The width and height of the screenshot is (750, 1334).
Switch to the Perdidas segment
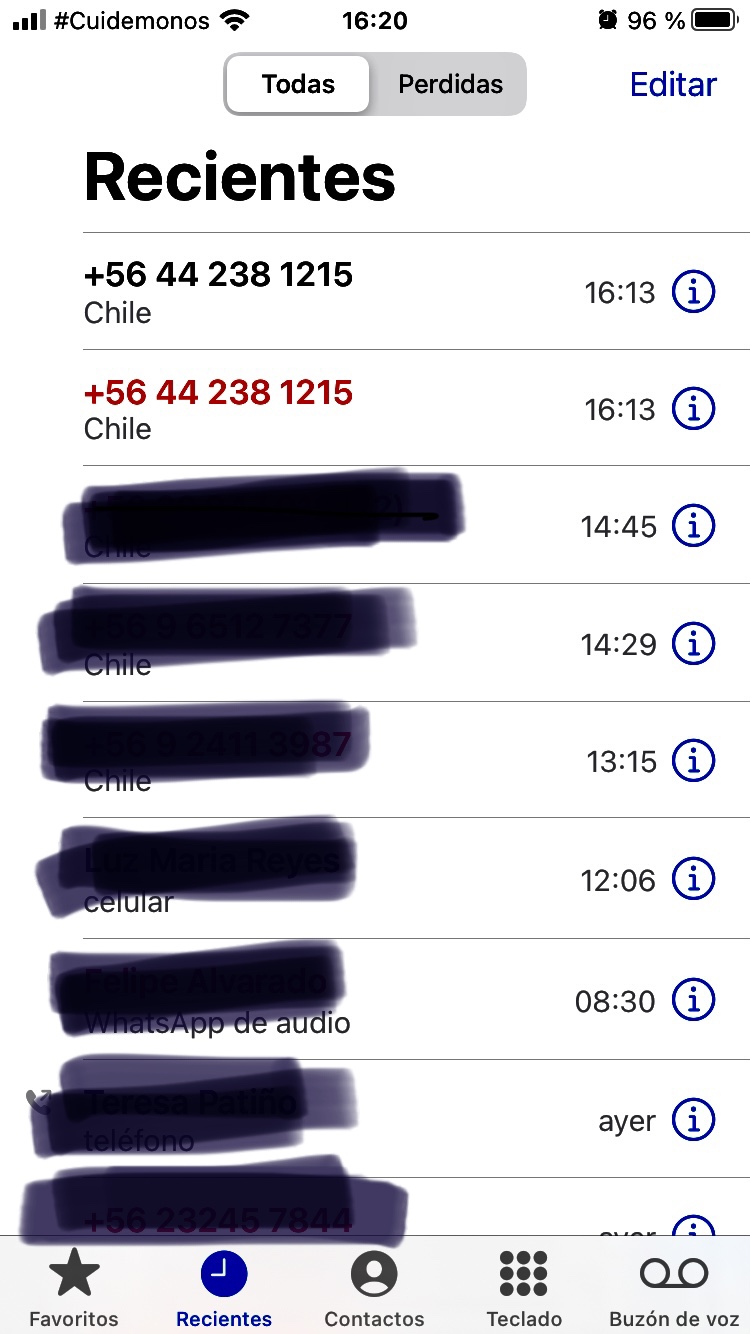pos(450,85)
